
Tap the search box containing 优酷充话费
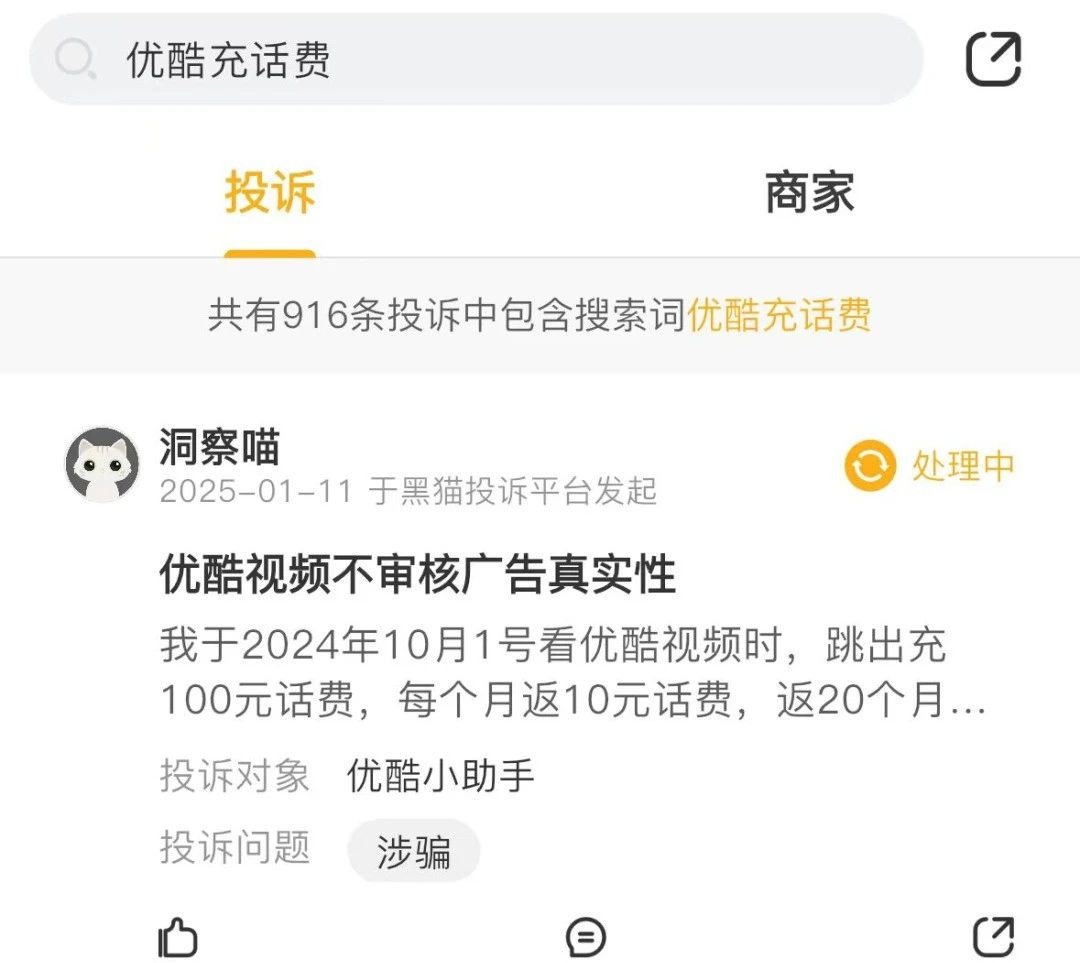tap(476, 61)
